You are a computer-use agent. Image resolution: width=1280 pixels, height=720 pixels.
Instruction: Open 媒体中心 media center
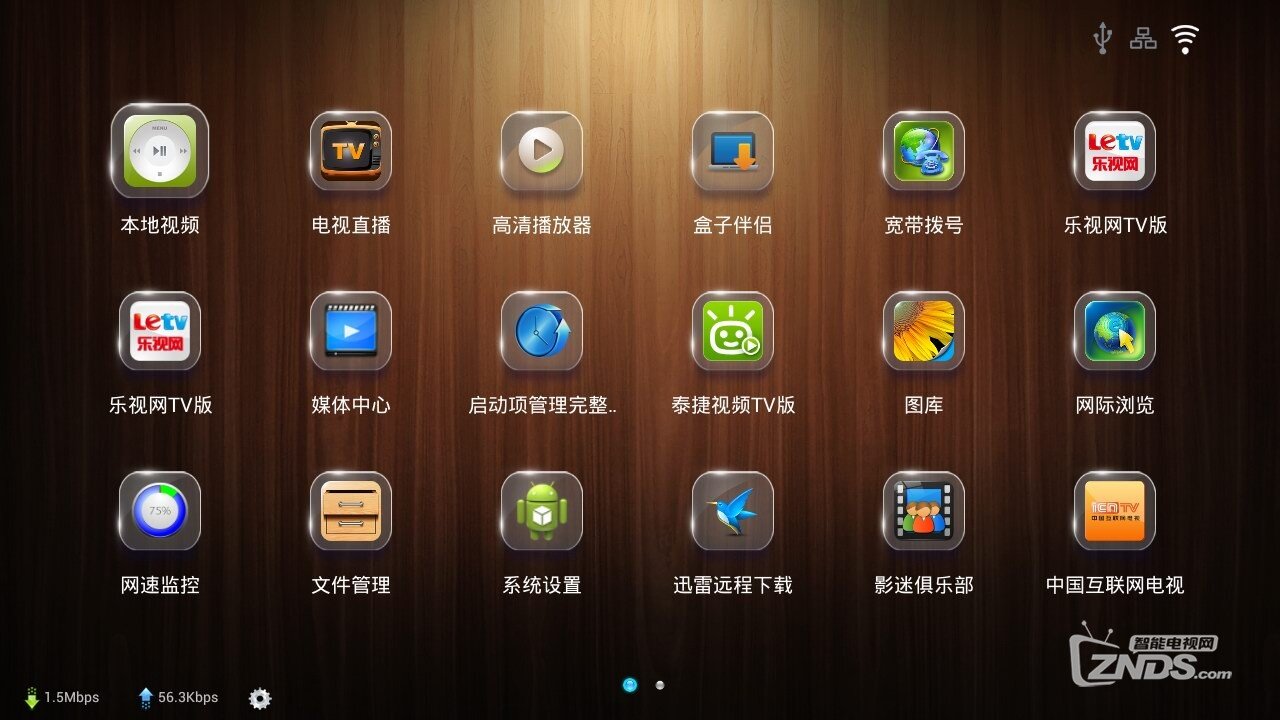(x=350, y=331)
